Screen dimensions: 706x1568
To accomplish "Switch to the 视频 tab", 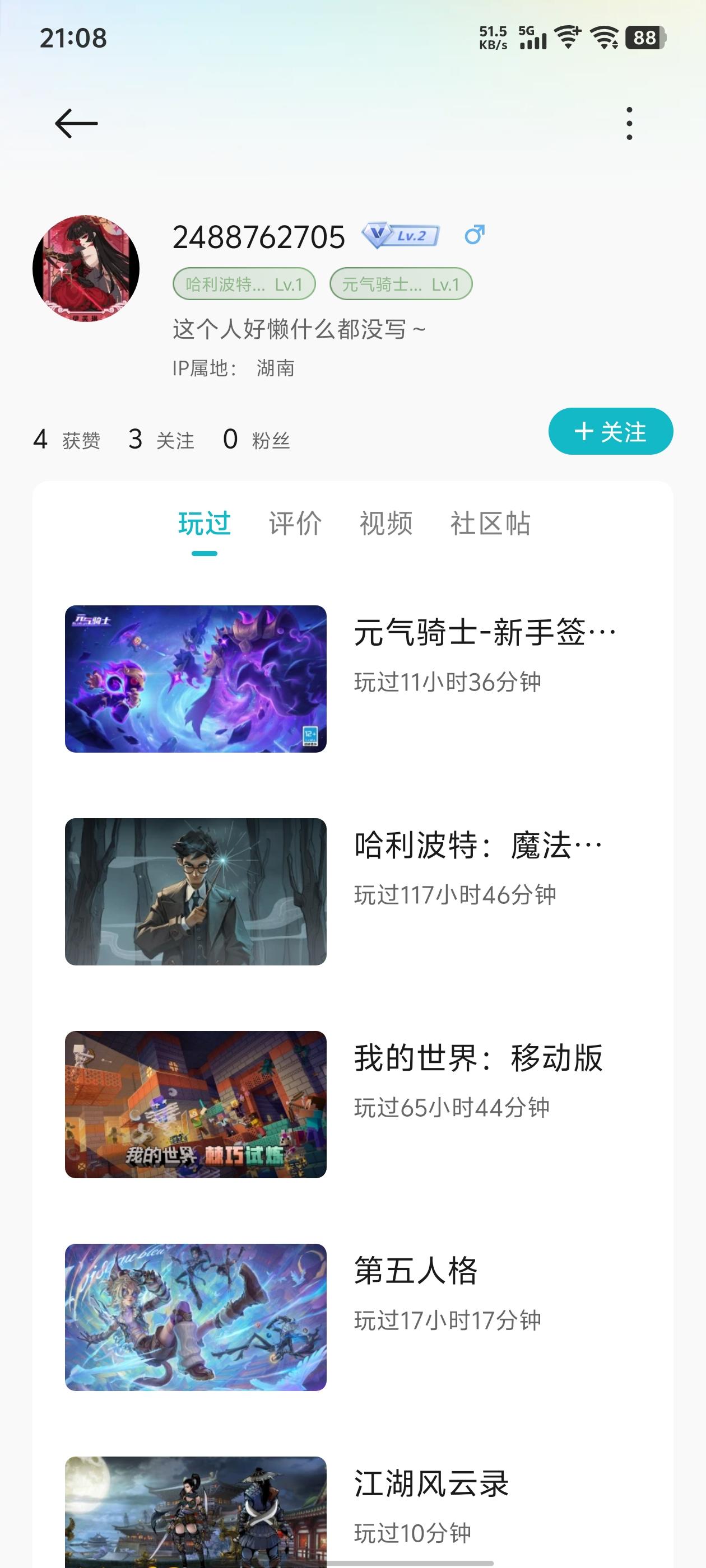I will 385,524.
